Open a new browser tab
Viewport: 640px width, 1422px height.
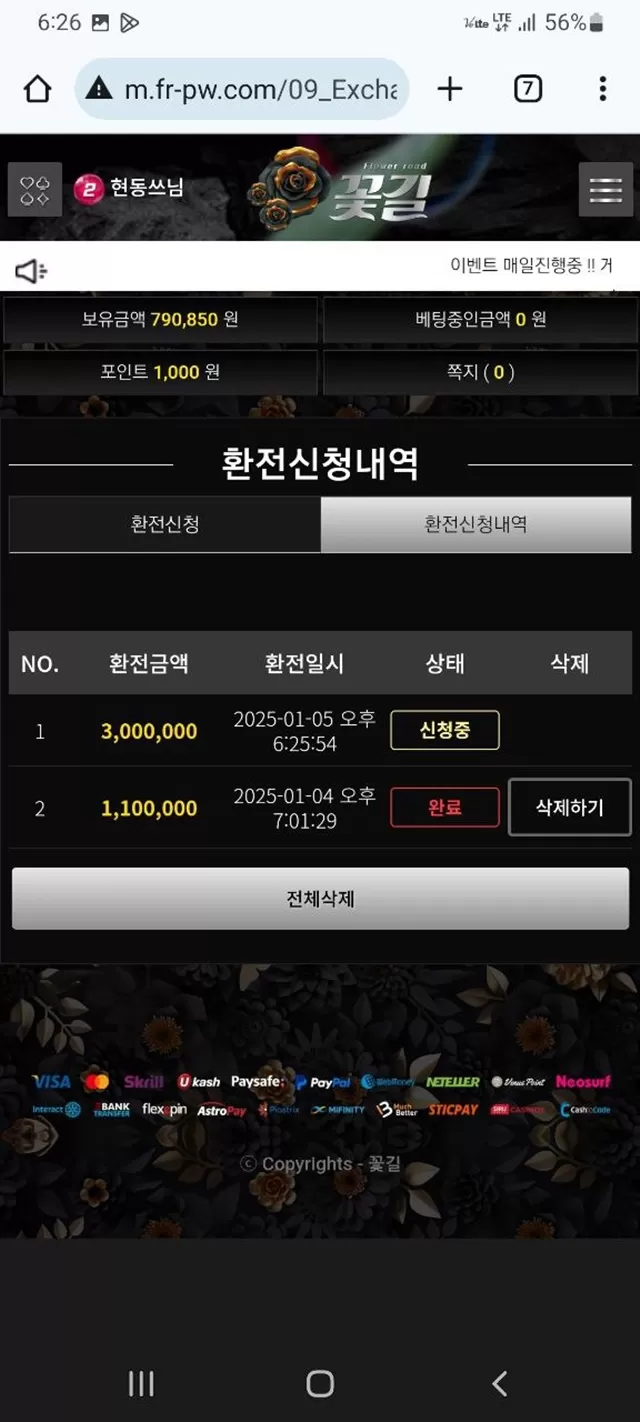[x=451, y=90]
